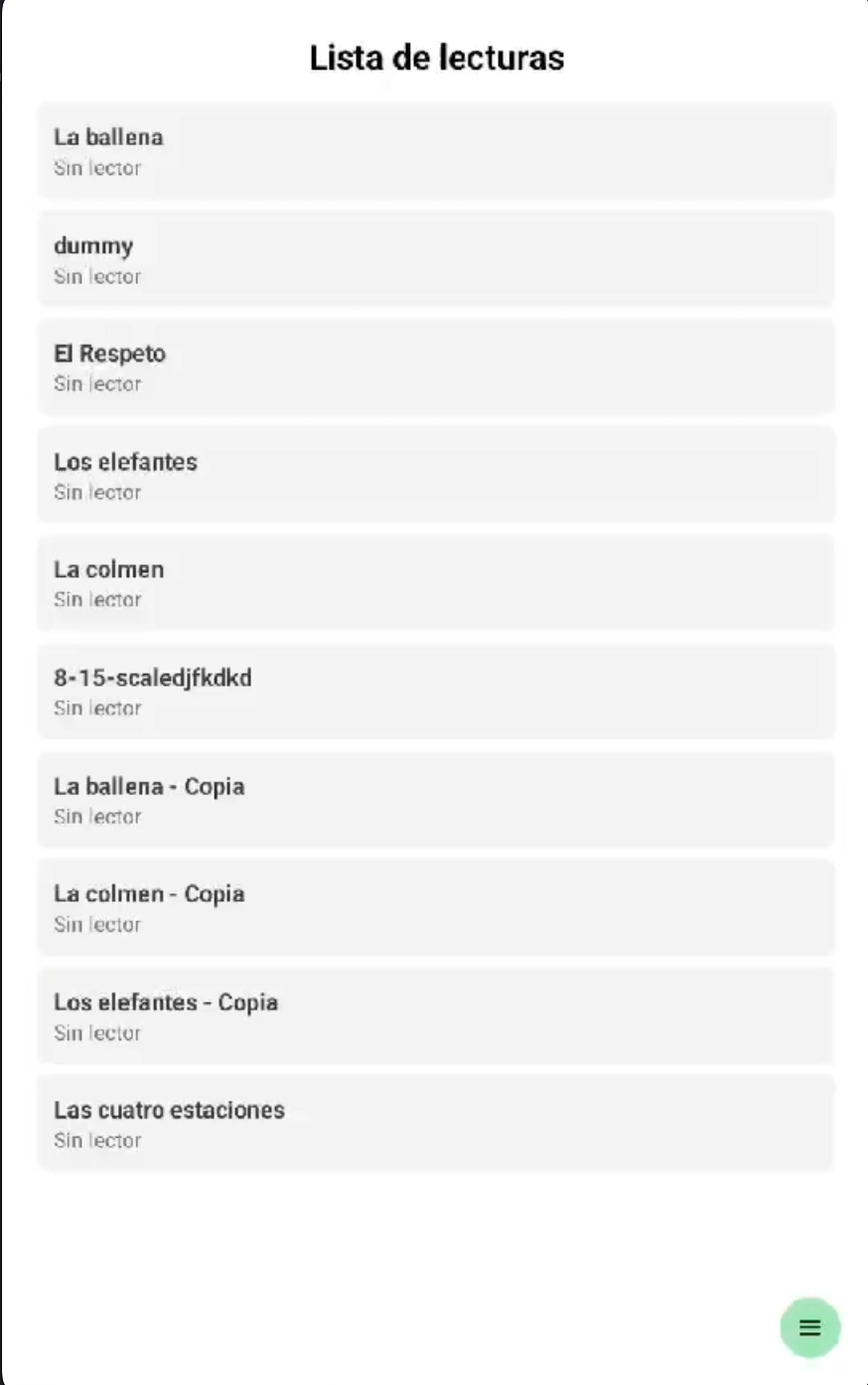
Task: Open the green floating menu button
Action: 809,1326
